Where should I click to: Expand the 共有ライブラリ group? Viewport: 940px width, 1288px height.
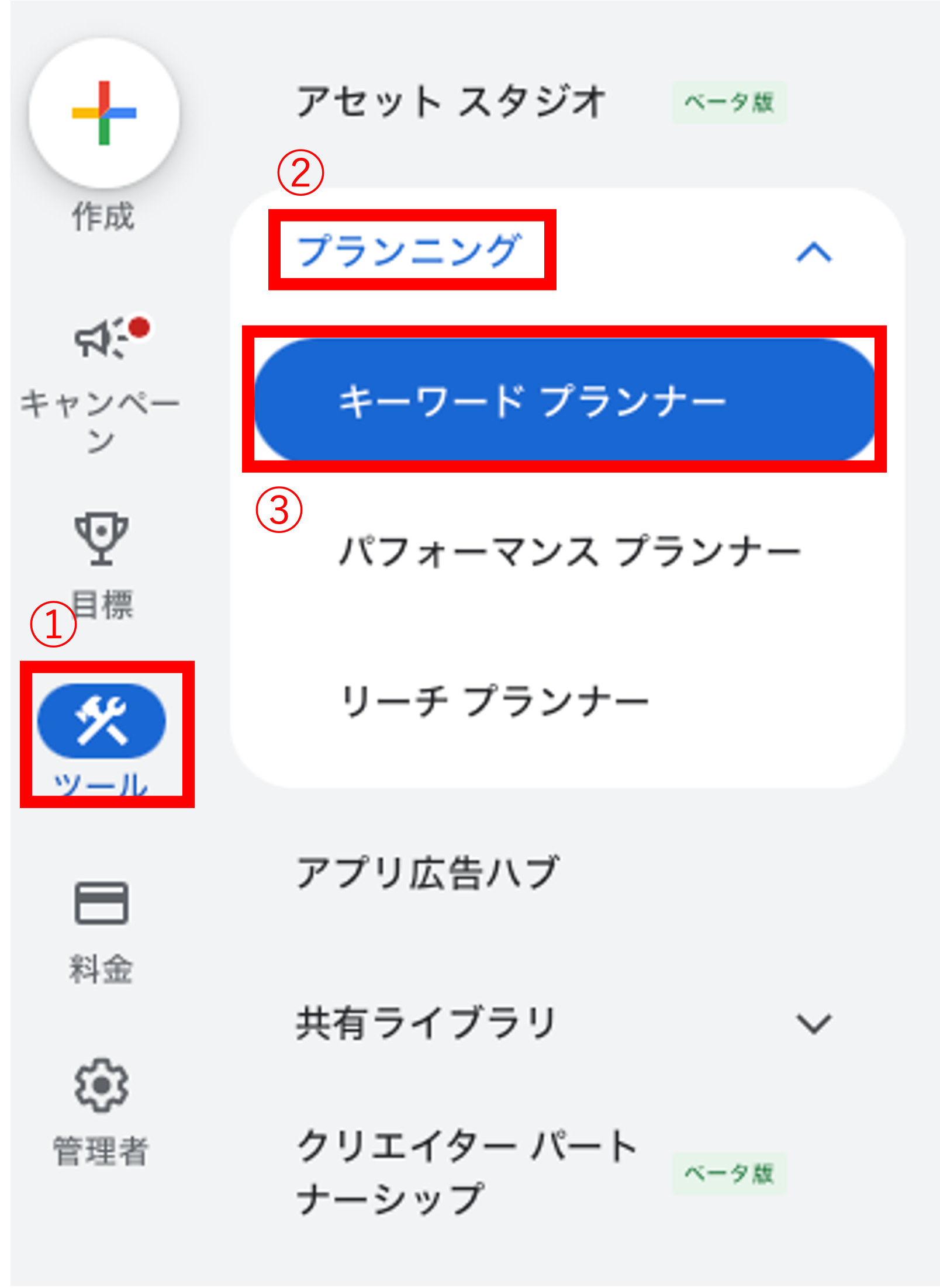point(813,1024)
